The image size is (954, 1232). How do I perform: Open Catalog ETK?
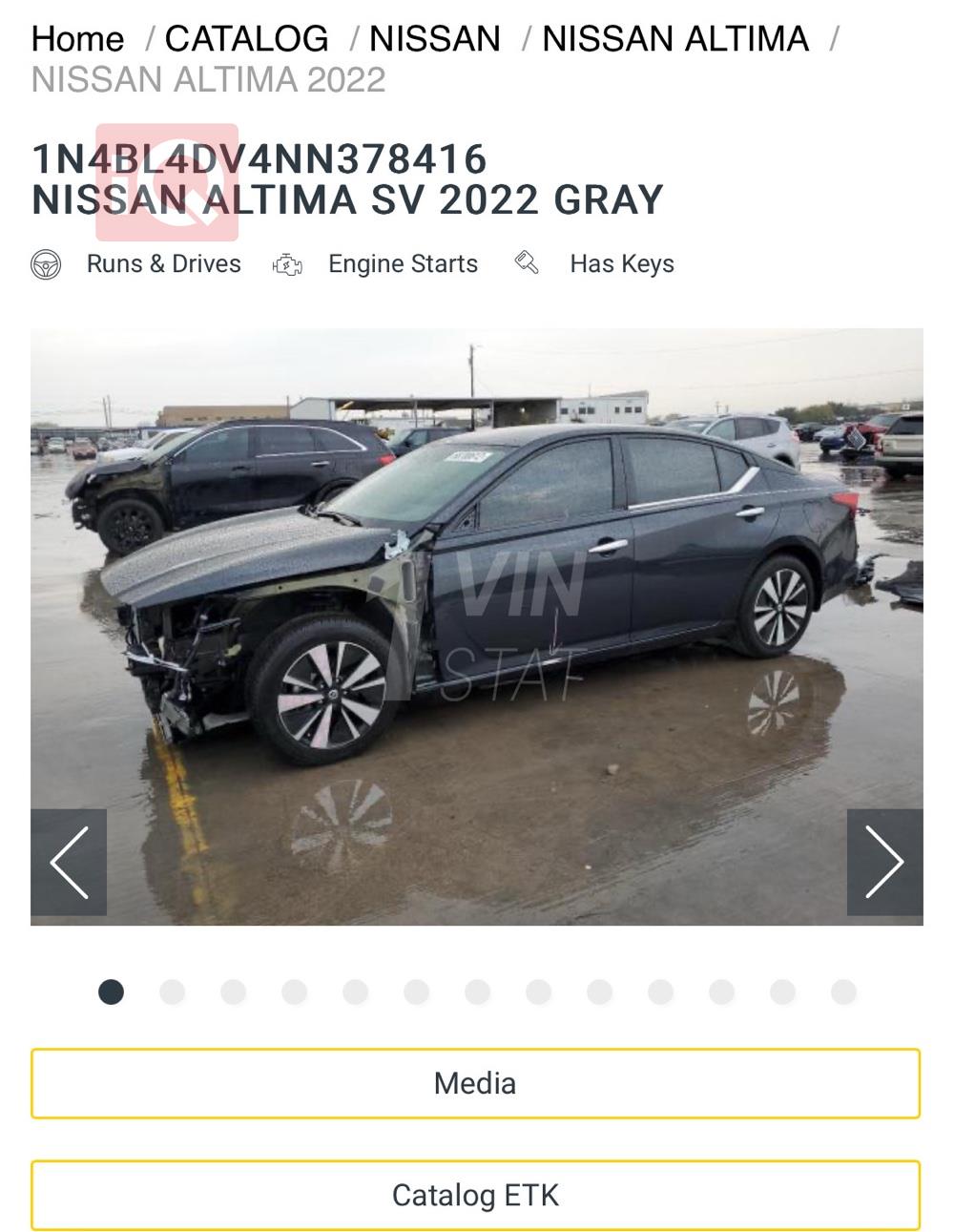point(475,1195)
